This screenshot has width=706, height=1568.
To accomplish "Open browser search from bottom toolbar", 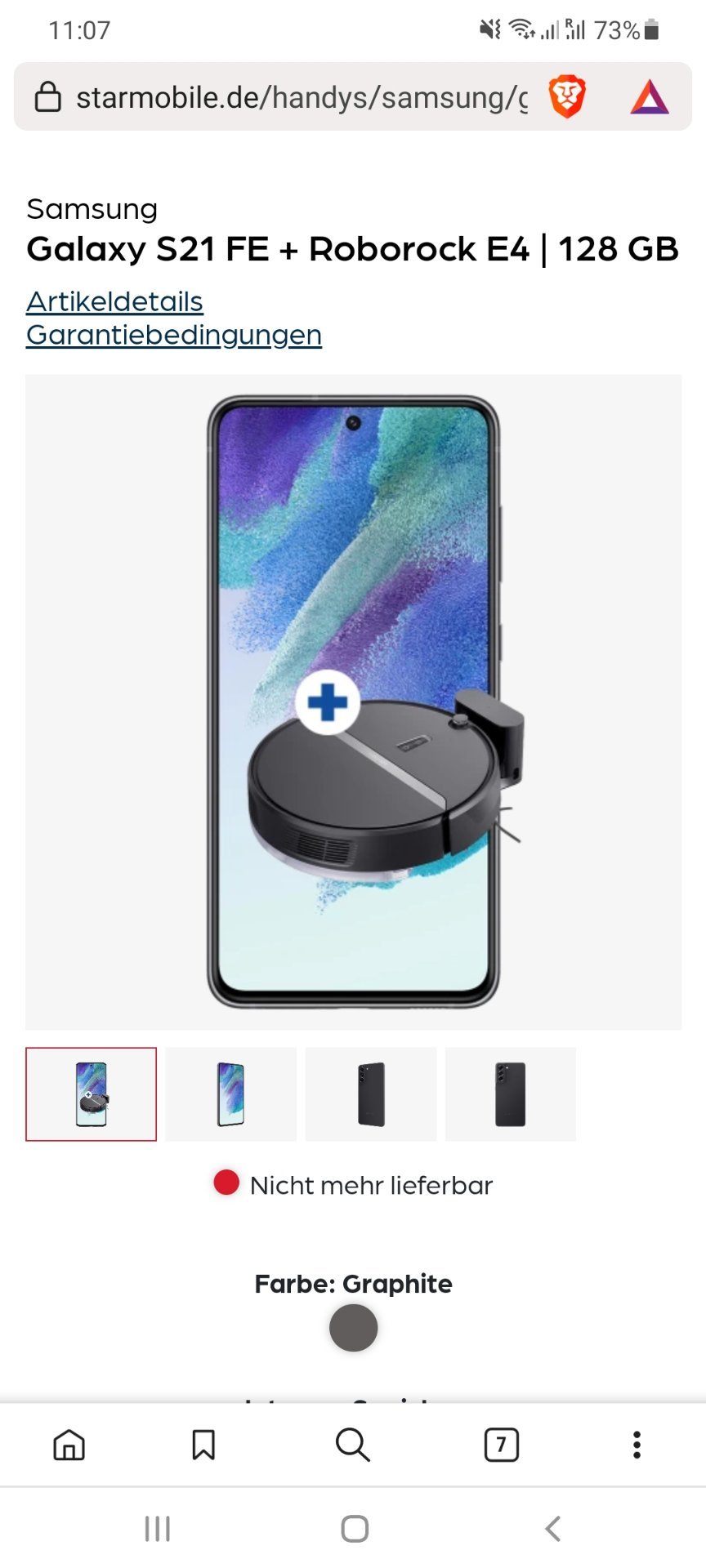I will 353,1445.
